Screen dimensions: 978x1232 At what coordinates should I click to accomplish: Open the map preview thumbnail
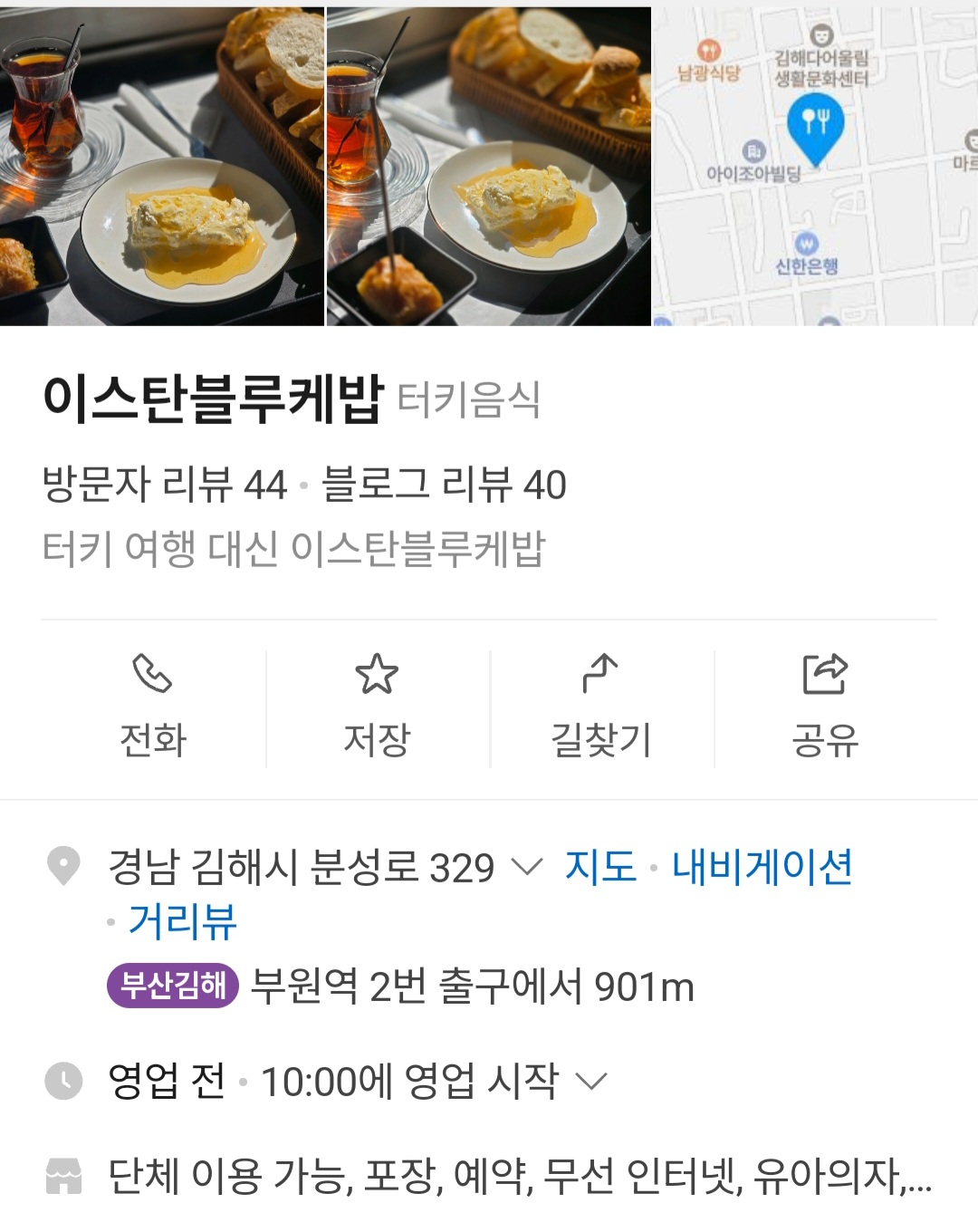(815, 166)
